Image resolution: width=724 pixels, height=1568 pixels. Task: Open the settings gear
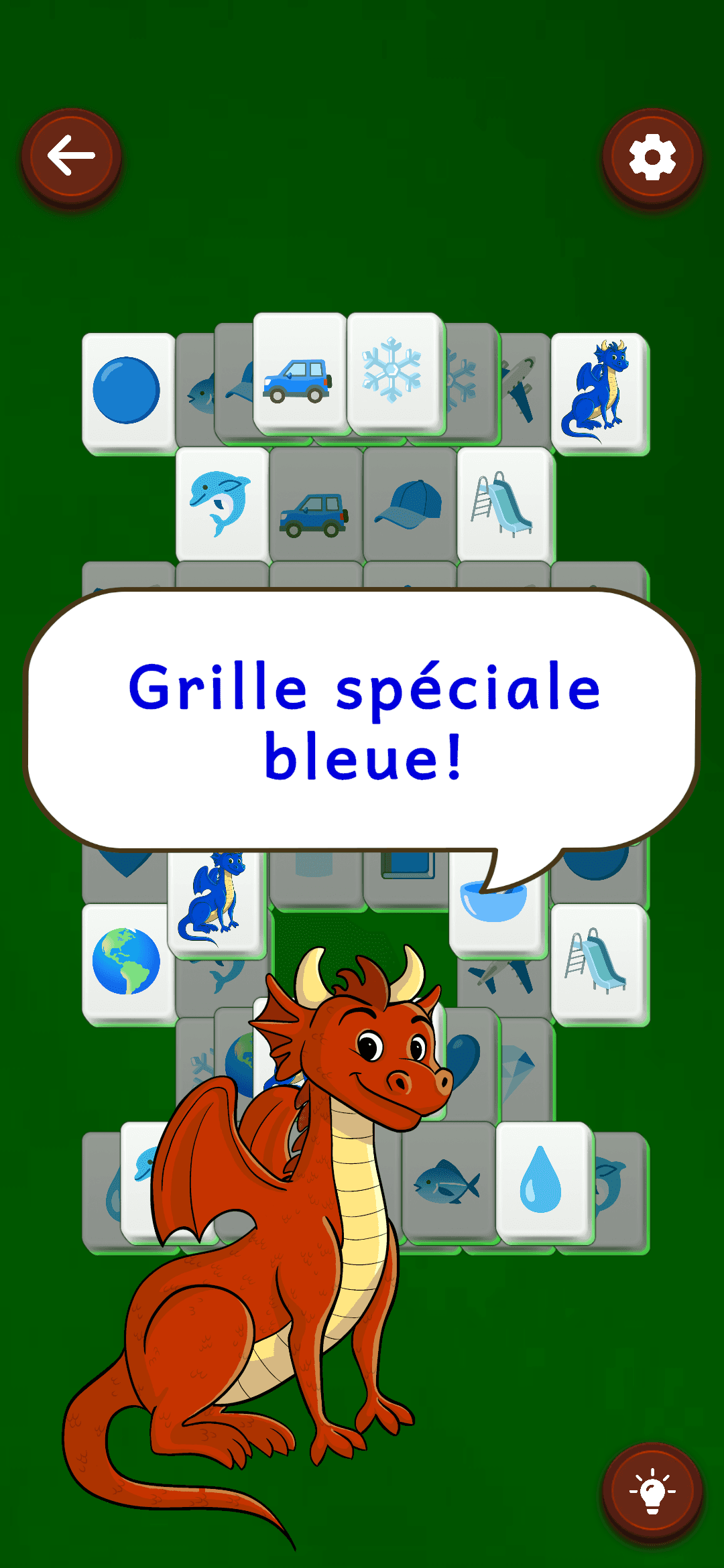point(652,155)
